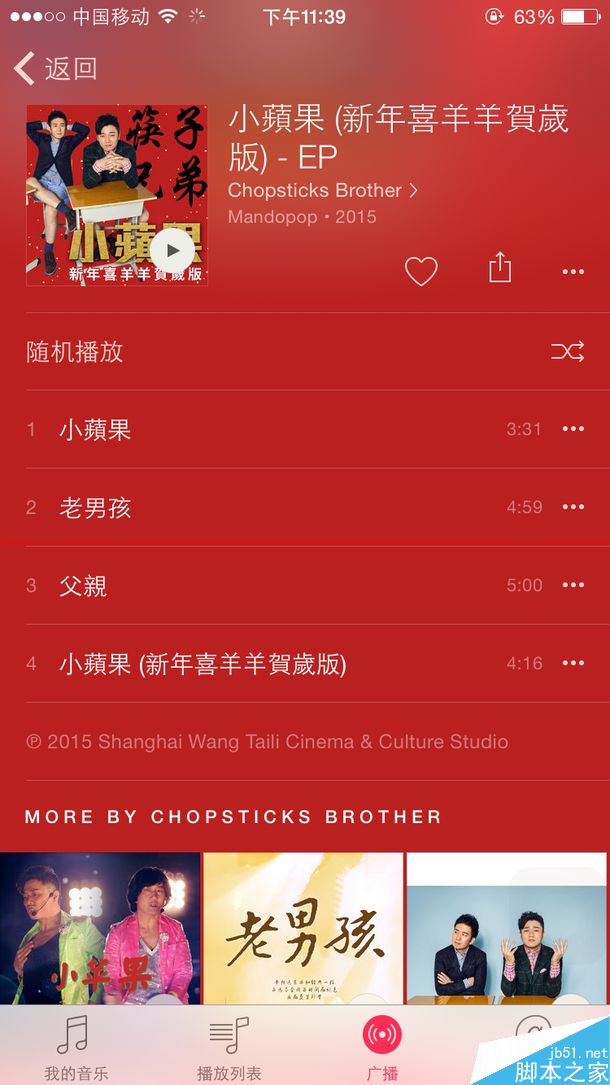Open the 小苹果 album with pink jackets
The image size is (610, 1085).
(x=100, y=928)
